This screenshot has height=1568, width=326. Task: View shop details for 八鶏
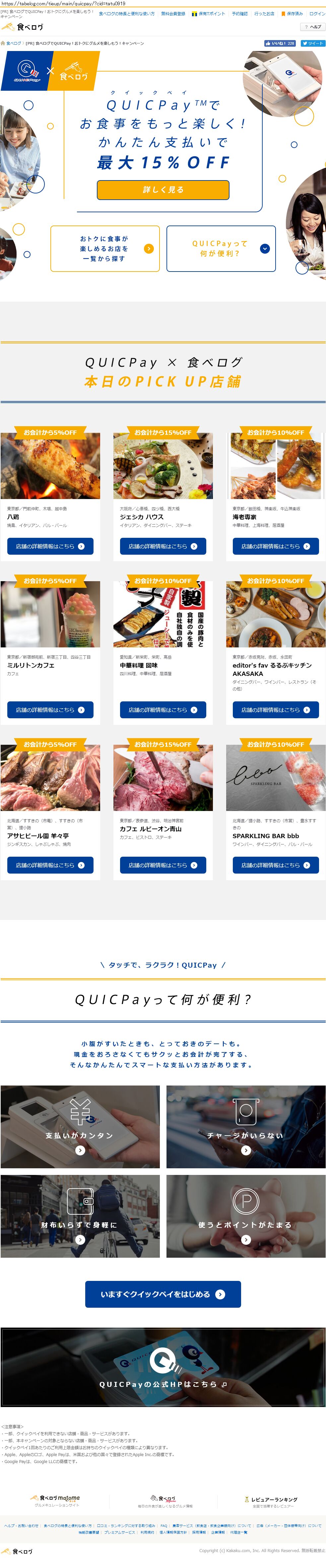[50, 546]
